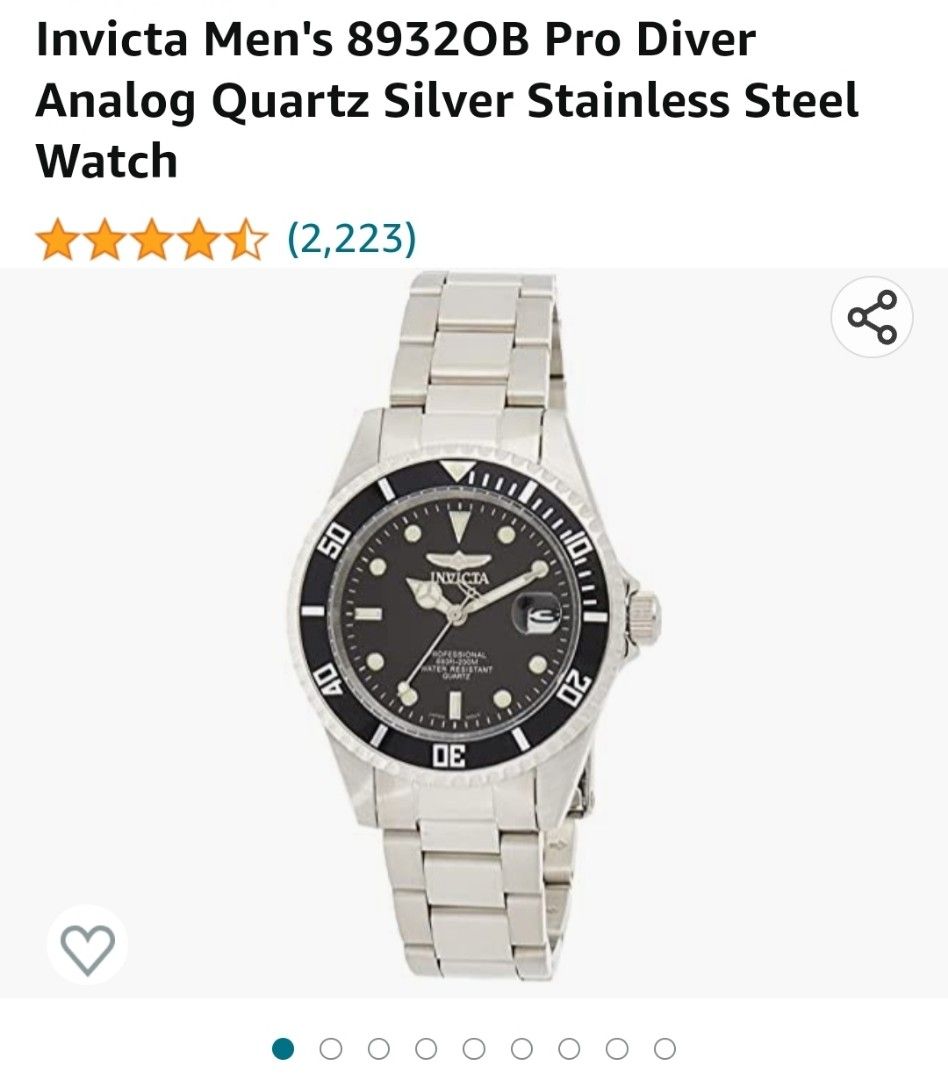Open the 2,223 customer ratings
The height and width of the screenshot is (1080, 948).
coord(351,239)
